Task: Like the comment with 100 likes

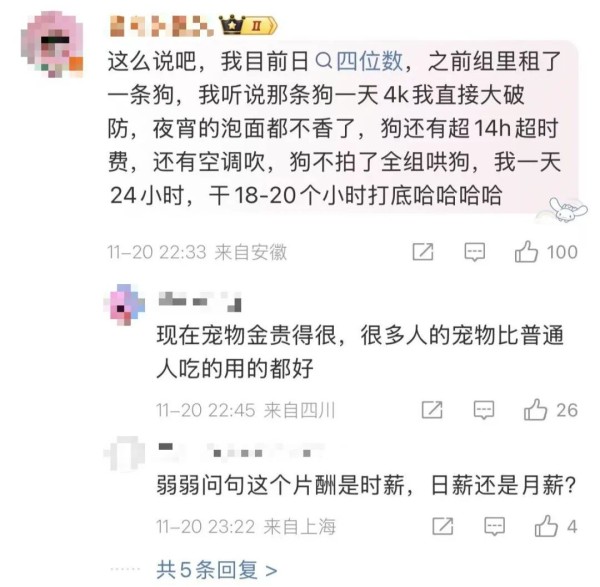Action: tap(527, 253)
